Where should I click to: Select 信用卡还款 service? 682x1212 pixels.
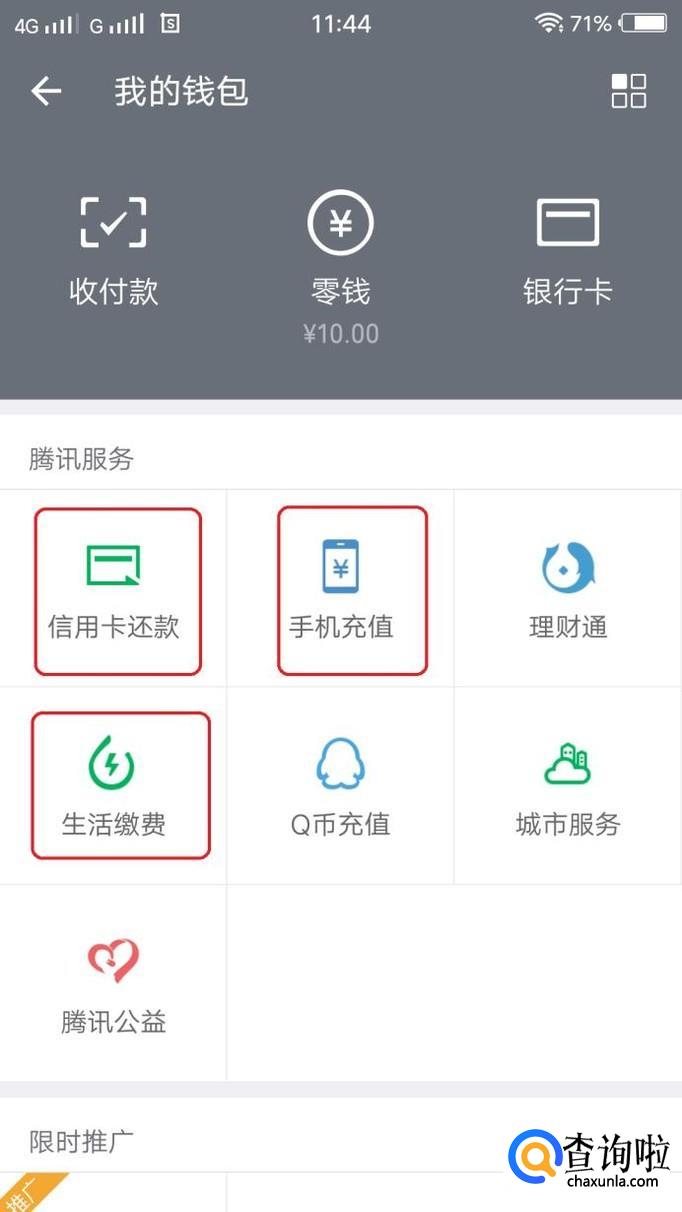114,590
